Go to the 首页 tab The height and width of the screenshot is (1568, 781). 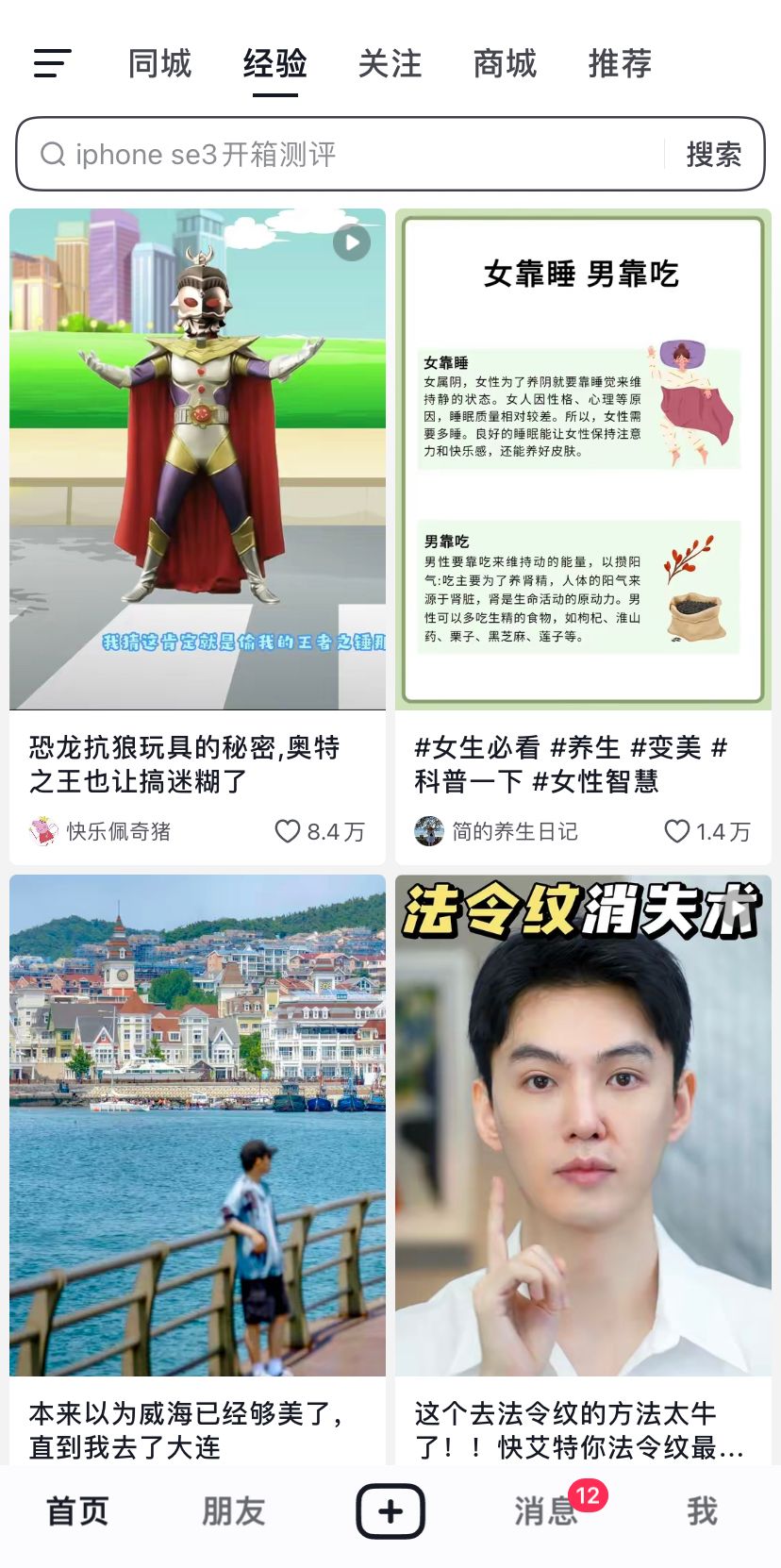point(77,1511)
